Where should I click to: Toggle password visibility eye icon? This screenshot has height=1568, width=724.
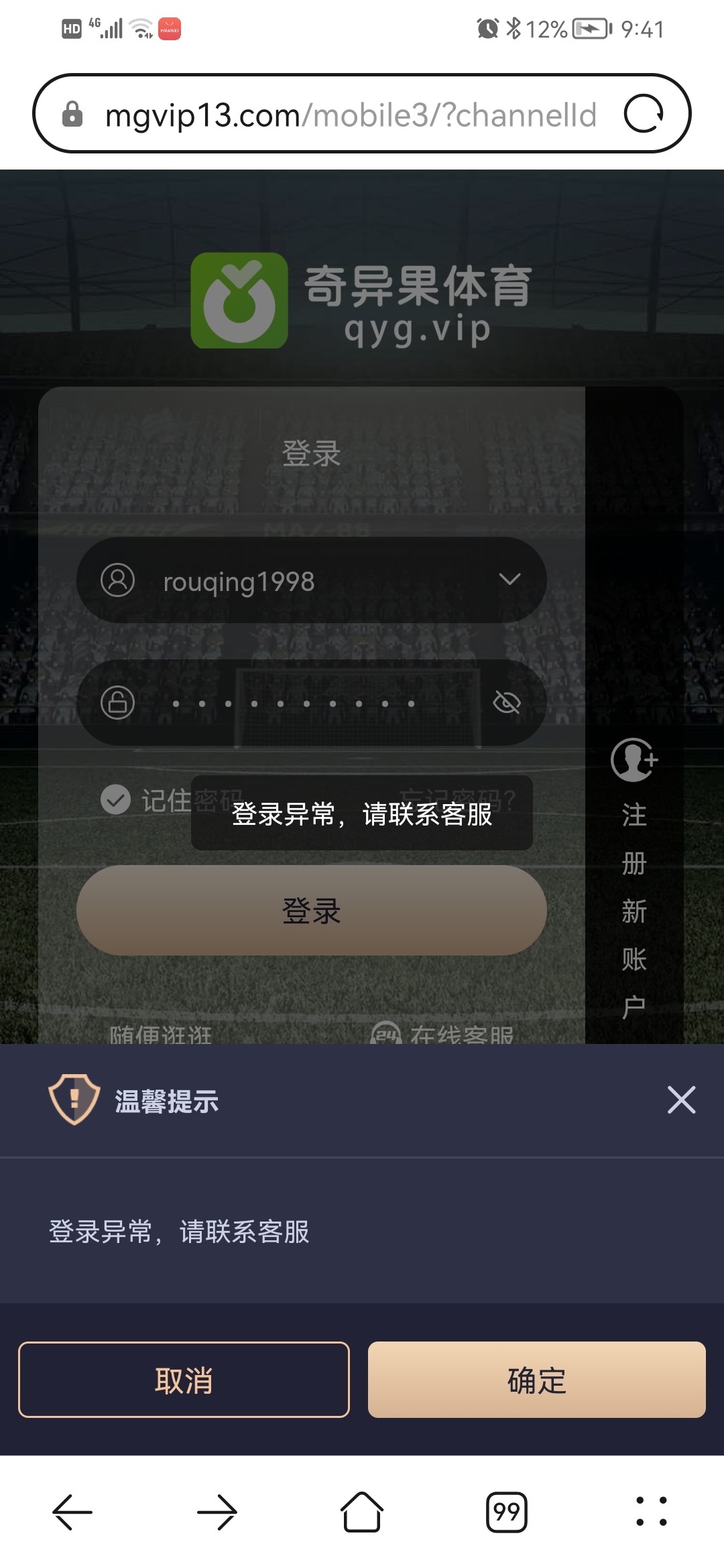coord(507,703)
